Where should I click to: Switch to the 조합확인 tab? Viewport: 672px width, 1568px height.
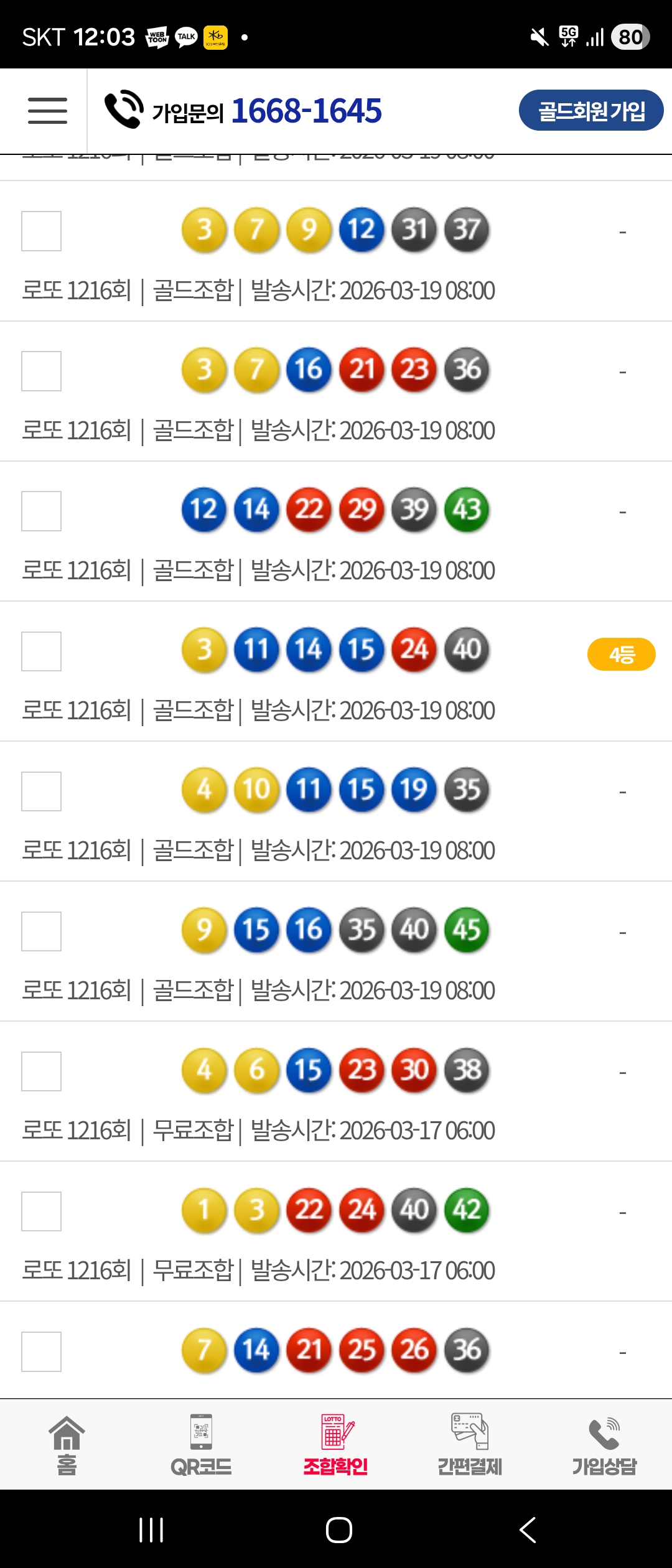[335, 1445]
